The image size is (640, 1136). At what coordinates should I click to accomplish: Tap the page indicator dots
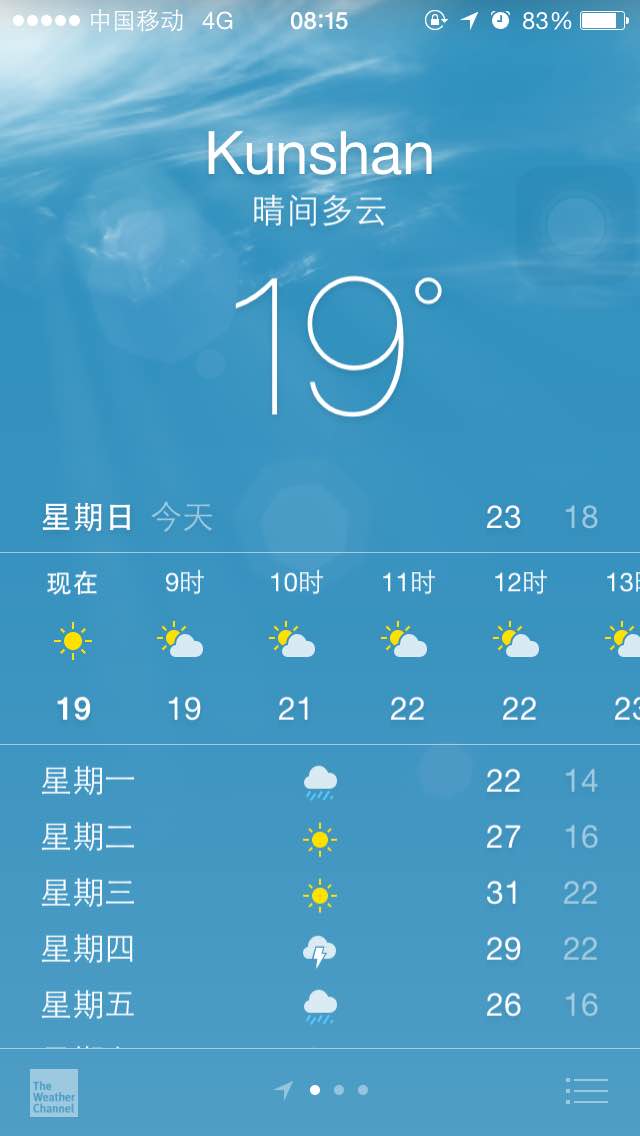coord(321,1090)
